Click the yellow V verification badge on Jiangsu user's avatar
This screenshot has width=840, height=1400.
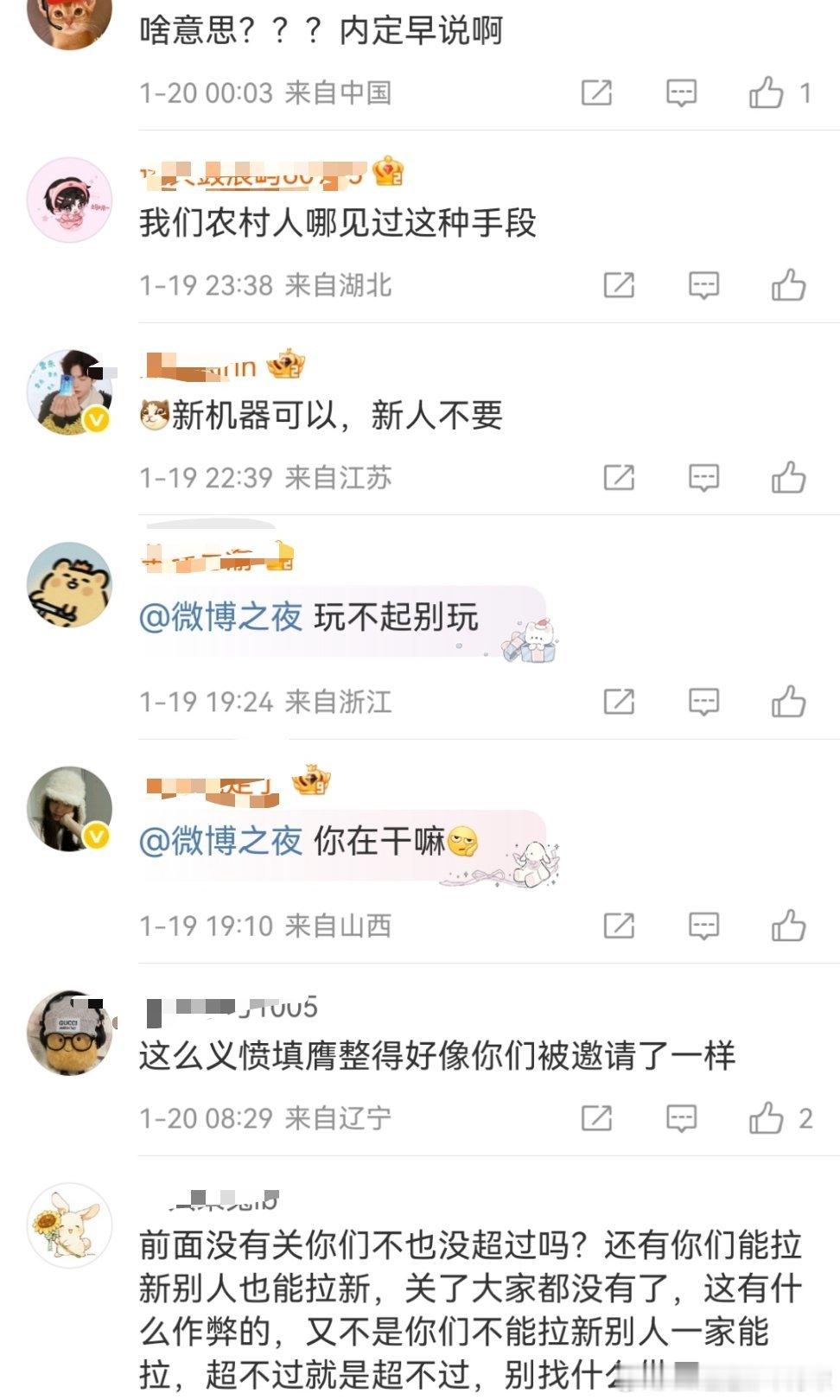pyautogui.click(x=98, y=421)
